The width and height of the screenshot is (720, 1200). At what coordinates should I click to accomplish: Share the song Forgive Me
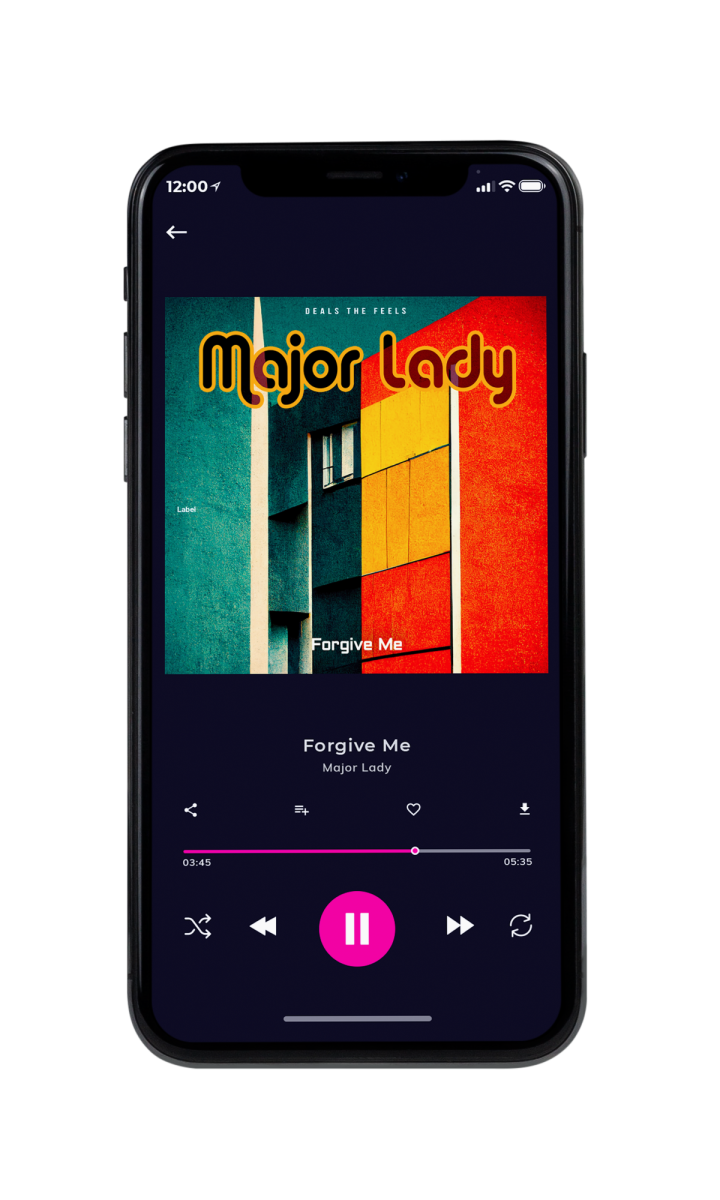tap(191, 810)
